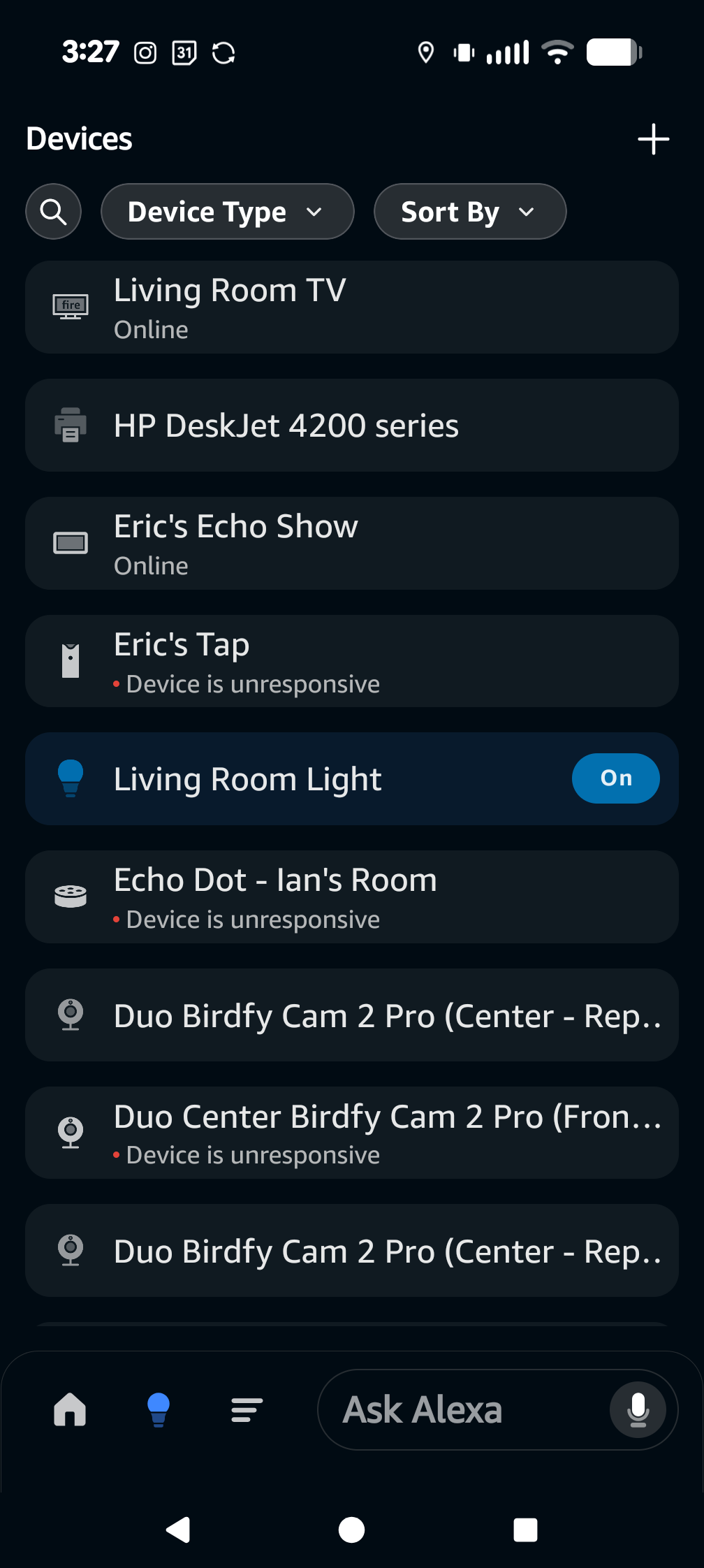Open Eric's Echo Show

click(351, 544)
